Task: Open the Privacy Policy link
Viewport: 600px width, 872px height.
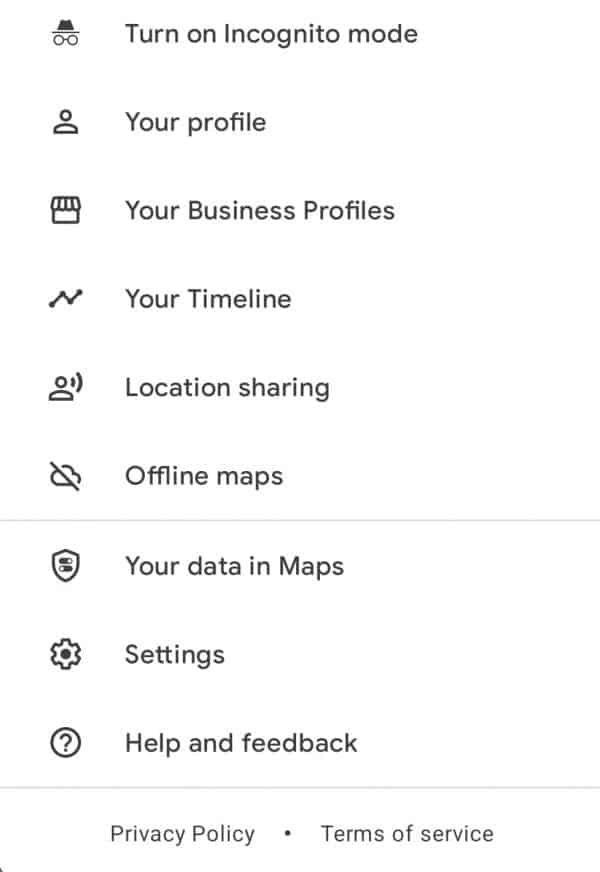Action: [x=182, y=833]
